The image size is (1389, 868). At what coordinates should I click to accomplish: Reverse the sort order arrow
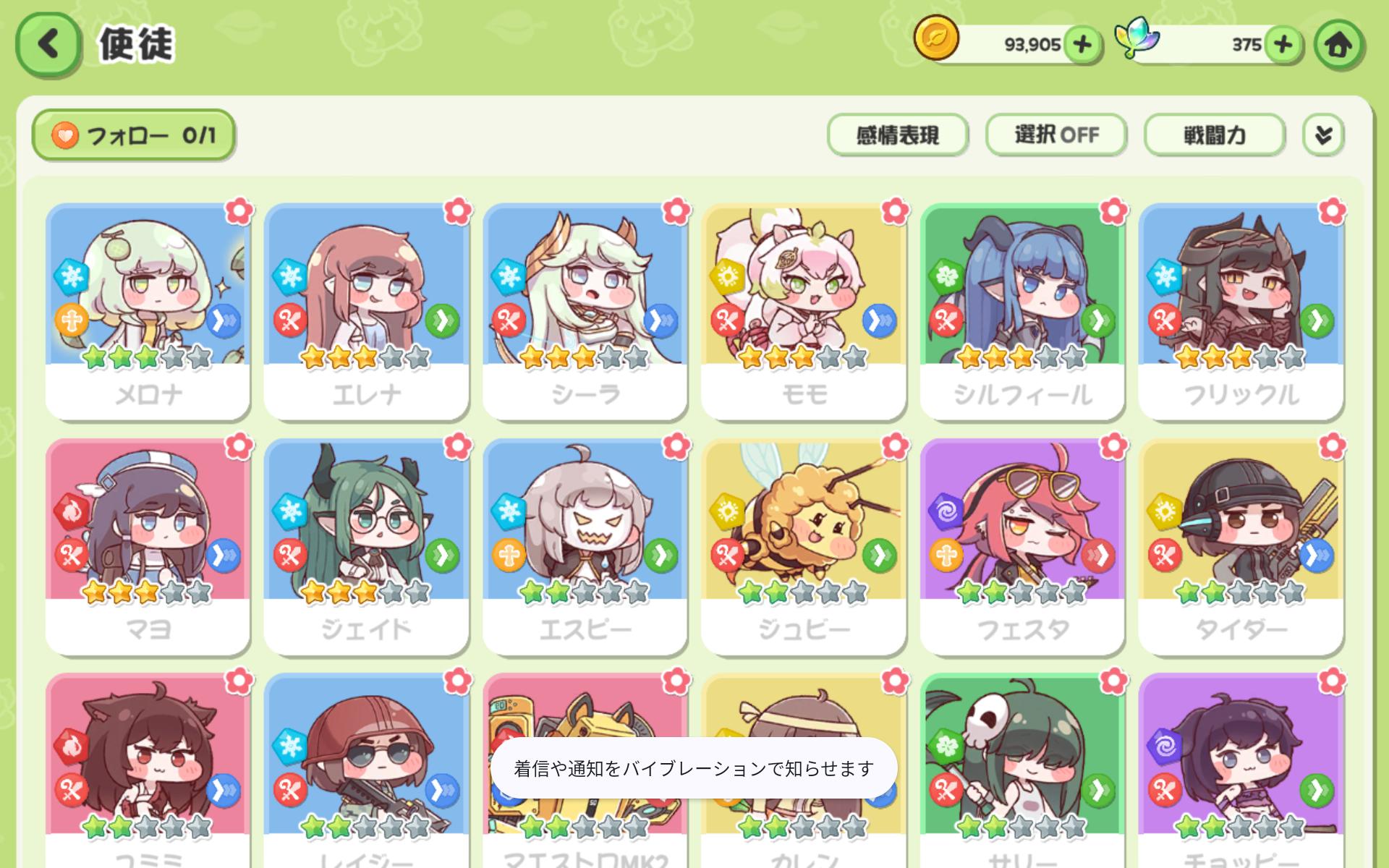pos(1323,135)
